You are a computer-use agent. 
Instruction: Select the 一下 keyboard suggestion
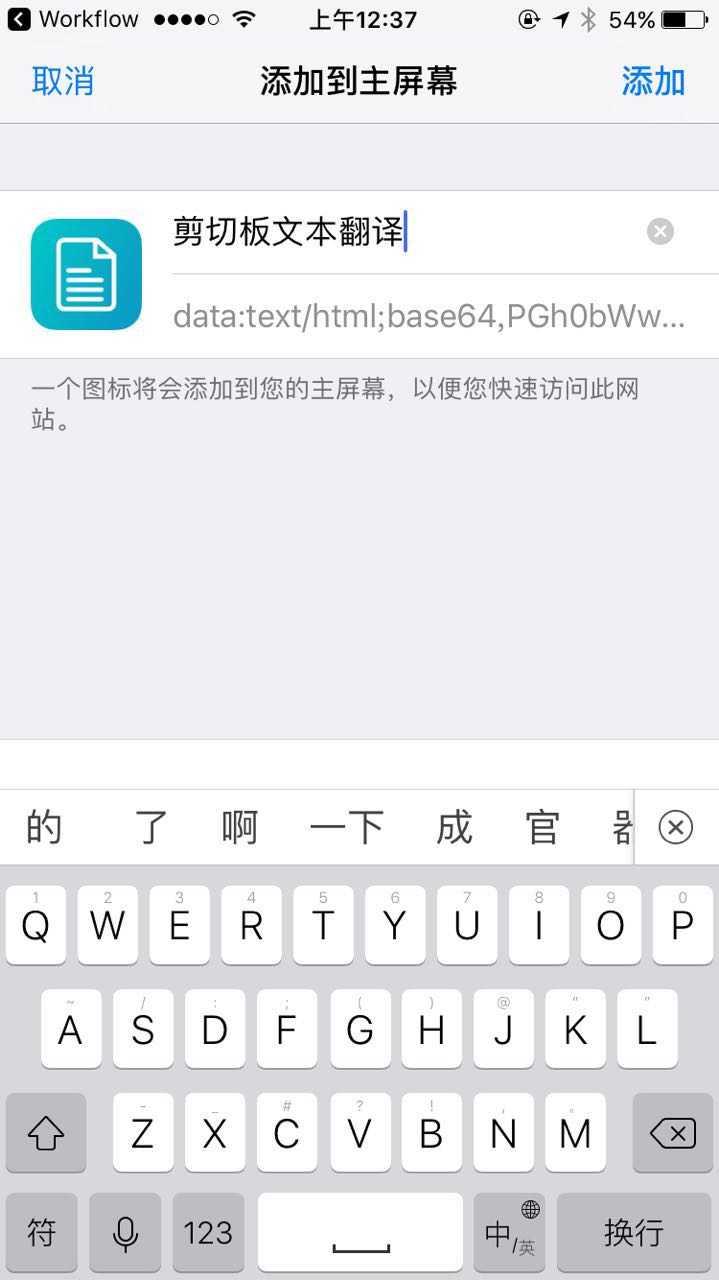click(346, 827)
